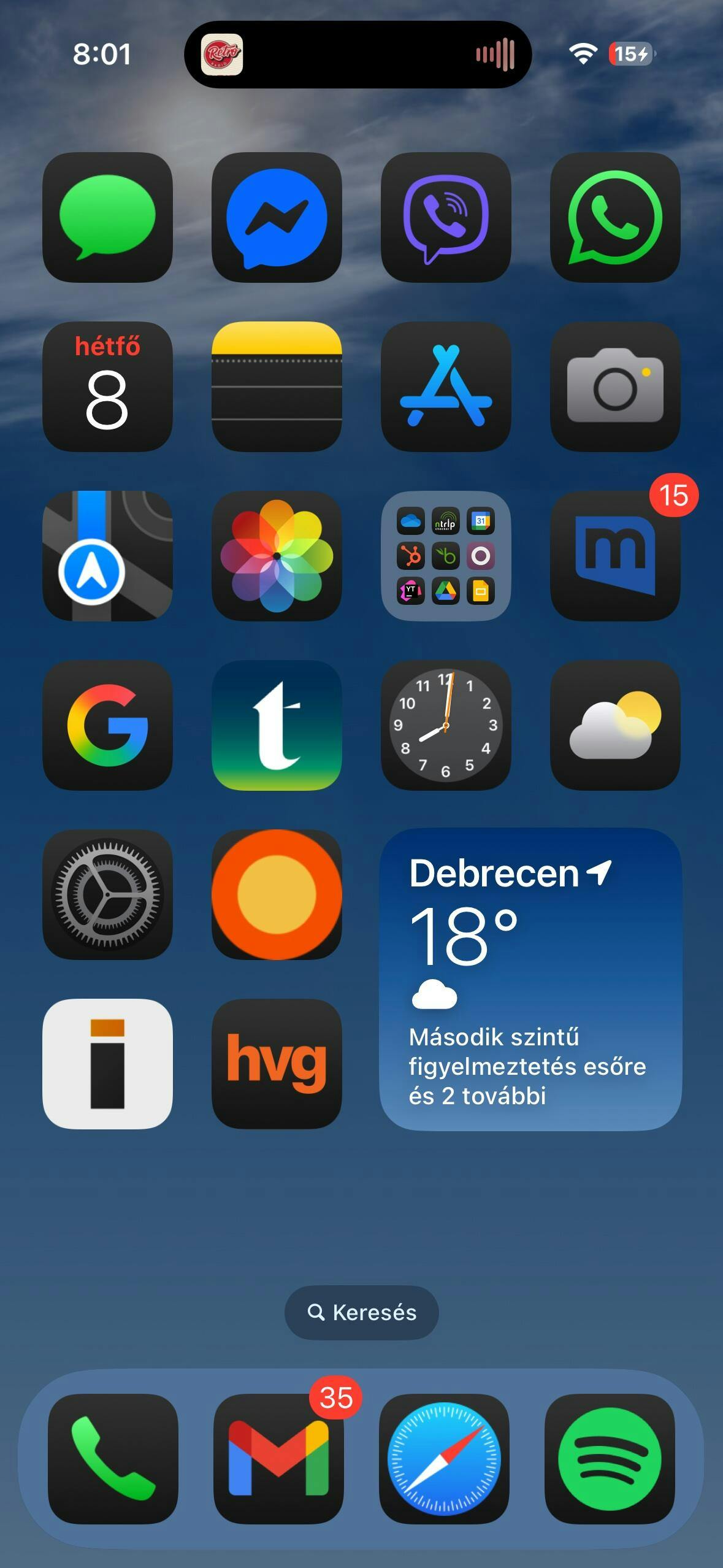
Task: Open the Viber app
Action: pyautogui.click(x=446, y=217)
